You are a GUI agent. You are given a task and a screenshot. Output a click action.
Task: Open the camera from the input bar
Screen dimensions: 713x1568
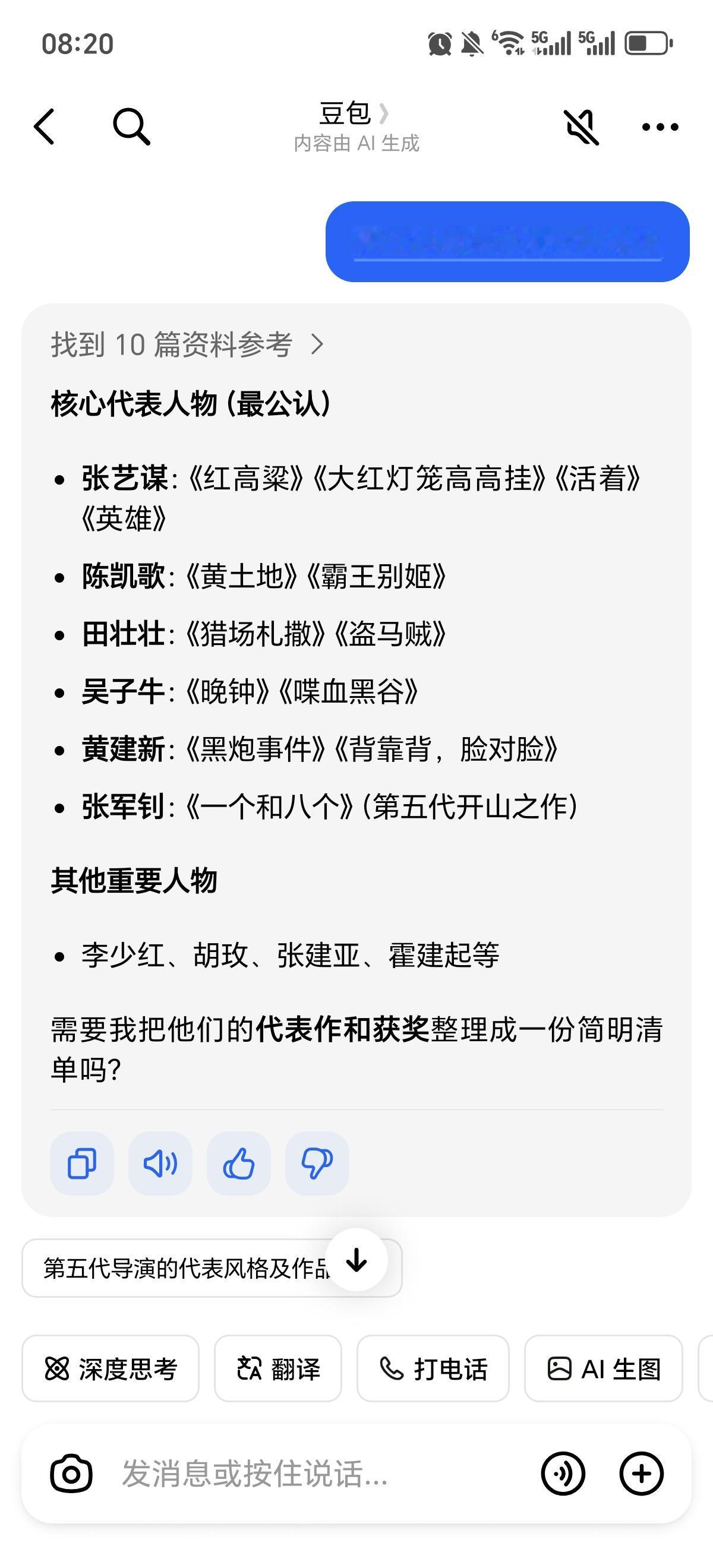tap(71, 1474)
